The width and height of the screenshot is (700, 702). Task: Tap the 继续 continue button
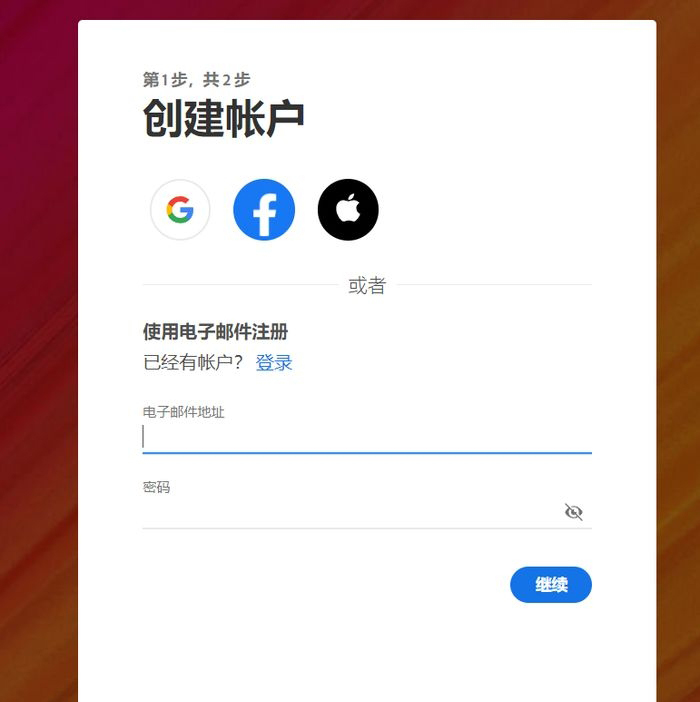pos(551,585)
